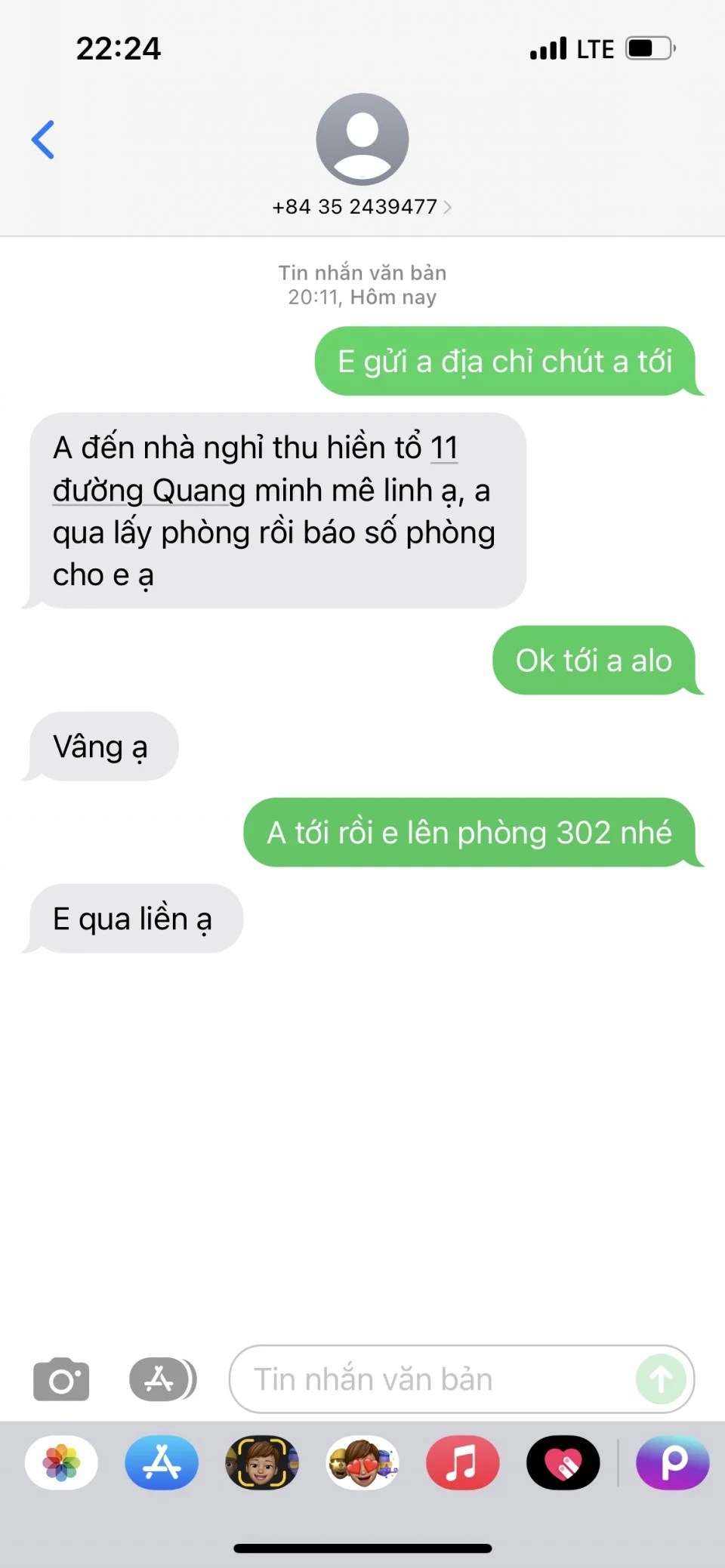Viewport: 725px width, 1568px height.
Task: Open the Music iMessage app
Action: (462, 1462)
